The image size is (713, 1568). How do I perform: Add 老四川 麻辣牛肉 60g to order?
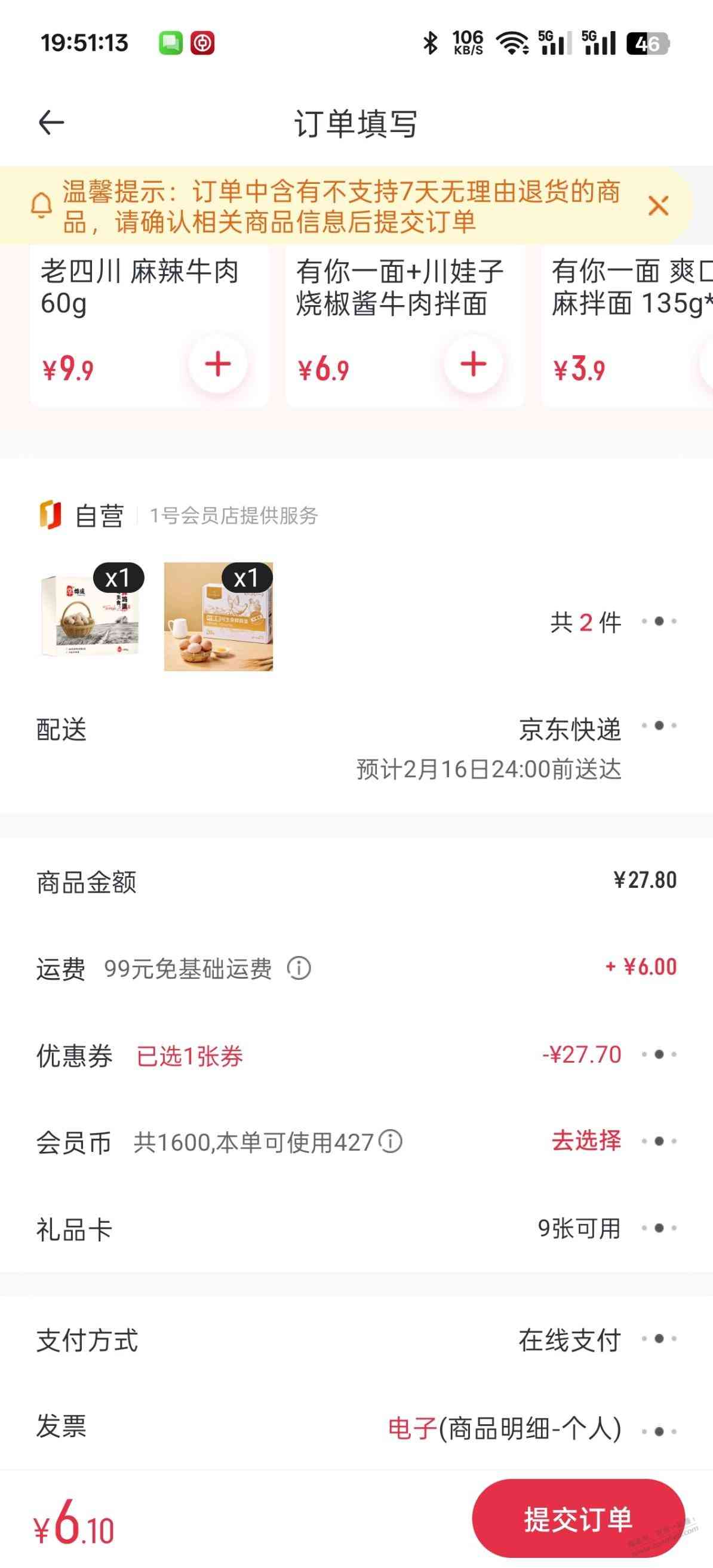point(217,365)
